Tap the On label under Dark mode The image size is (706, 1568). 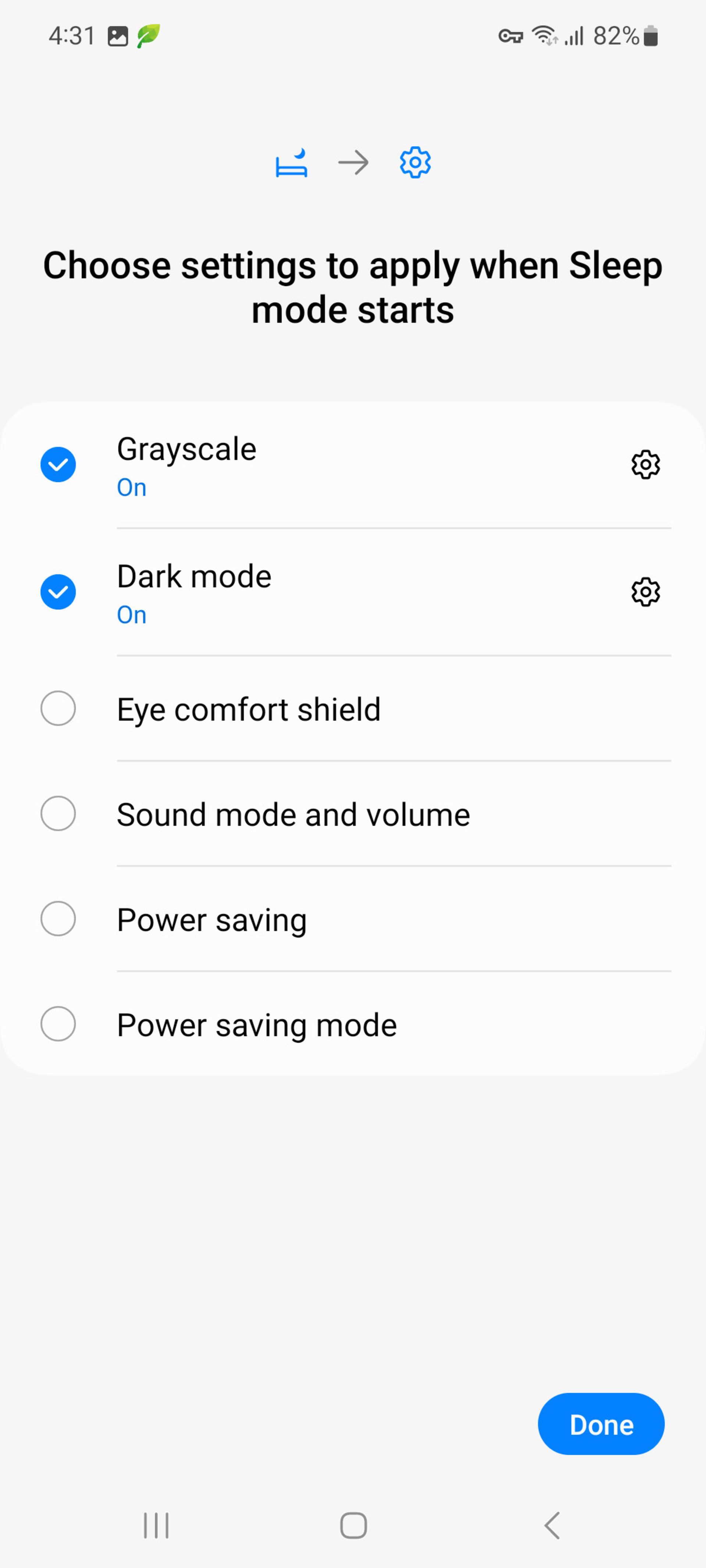point(131,615)
